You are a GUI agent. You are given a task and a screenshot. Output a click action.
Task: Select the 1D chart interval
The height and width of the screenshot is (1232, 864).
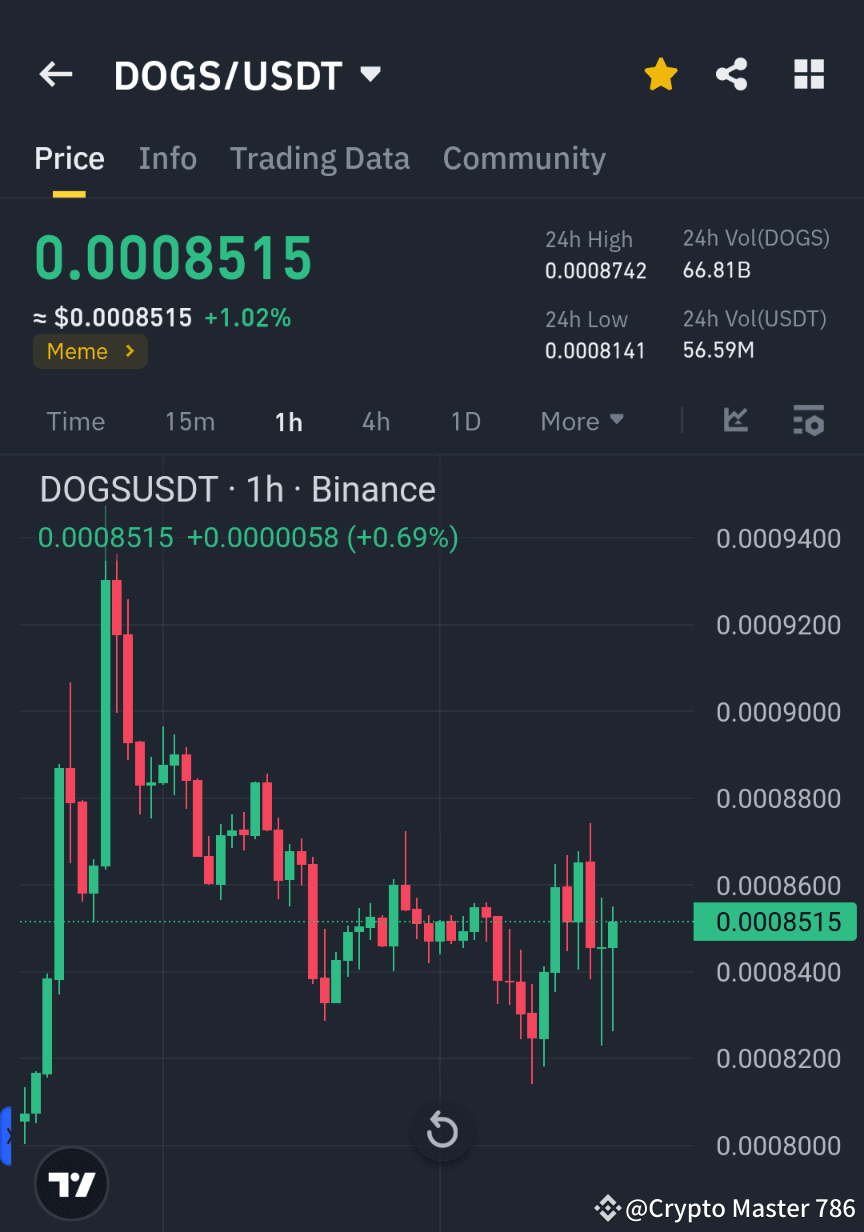[465, 421]
